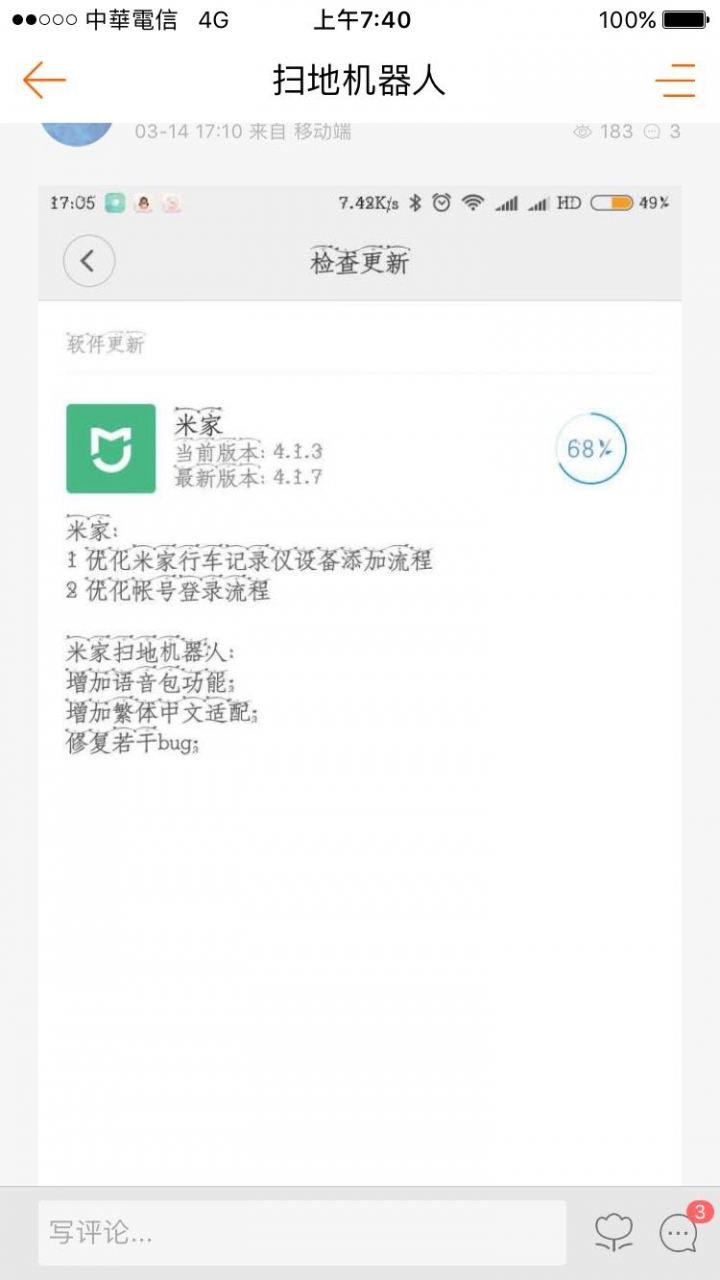The height and width of the screenshot is (1280, 720).
Task: Open the top-right menu icon
Action: click(x=676, y=80)
